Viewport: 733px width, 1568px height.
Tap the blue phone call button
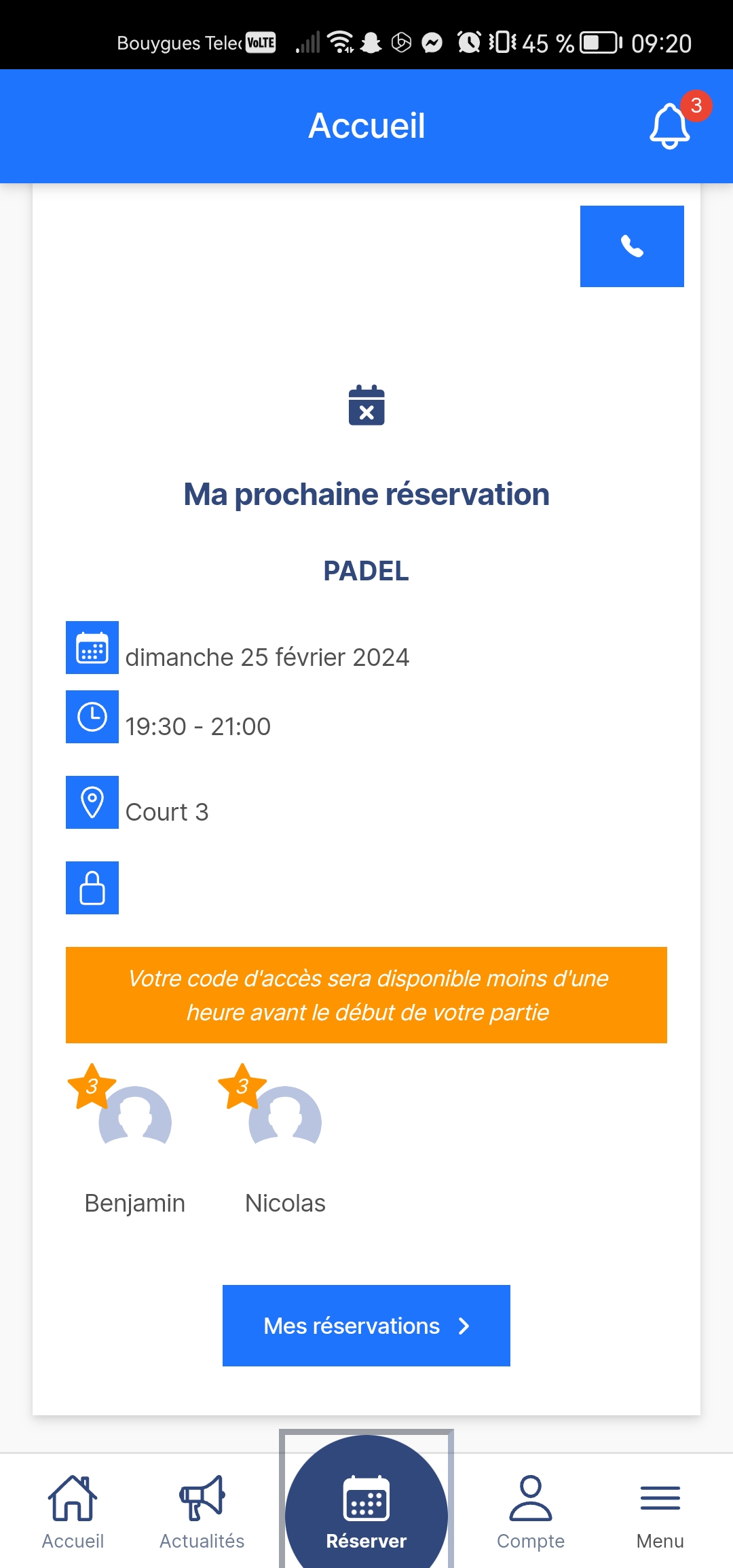click(632, 246)
